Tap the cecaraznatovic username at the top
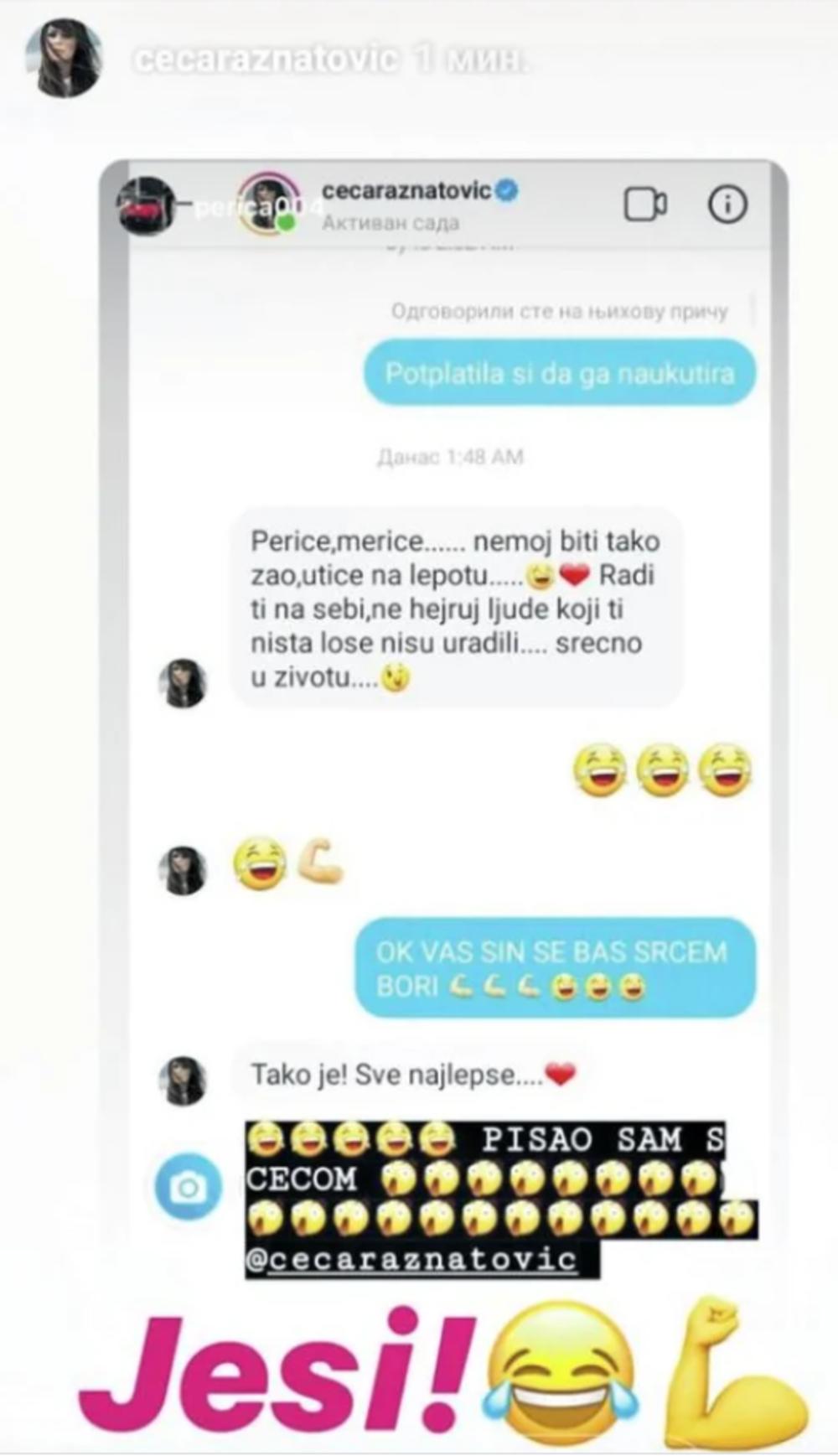The height and width of the screenshot is (1456, 838). [x=265, y=60]
